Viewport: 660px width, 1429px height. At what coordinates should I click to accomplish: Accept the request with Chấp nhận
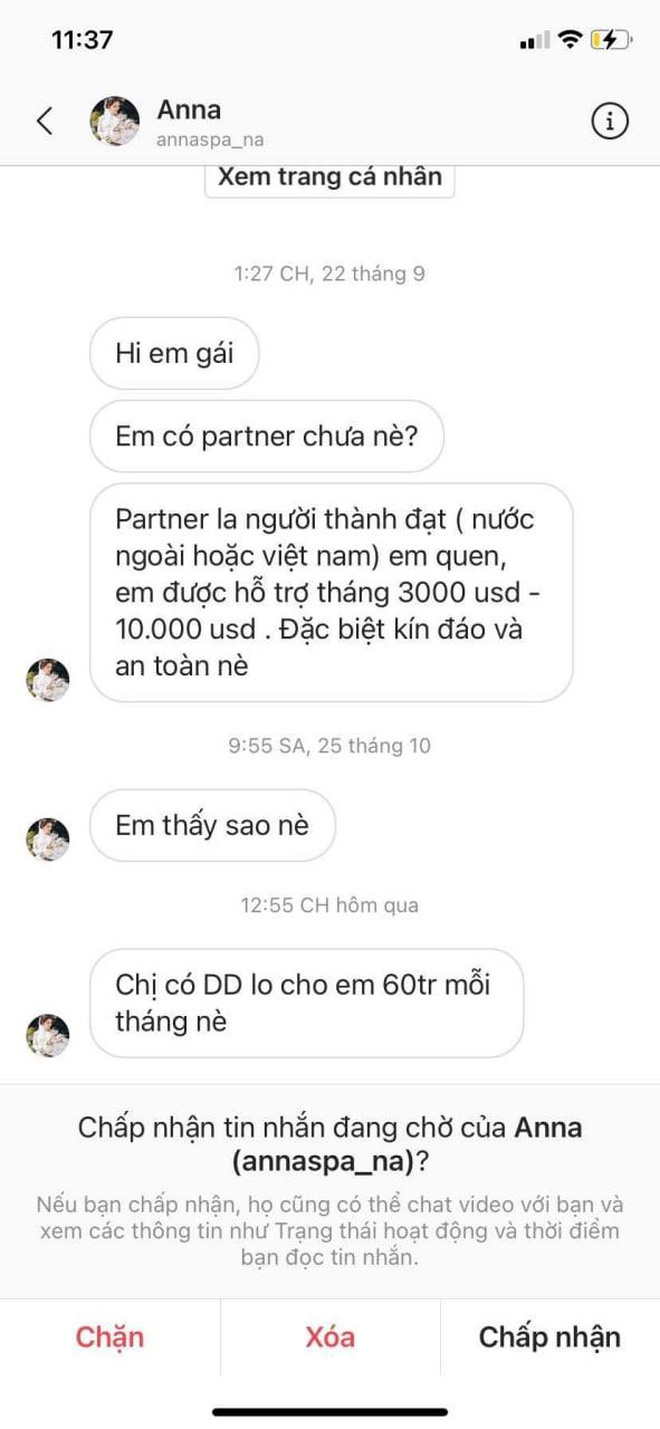click(549, 1337)
